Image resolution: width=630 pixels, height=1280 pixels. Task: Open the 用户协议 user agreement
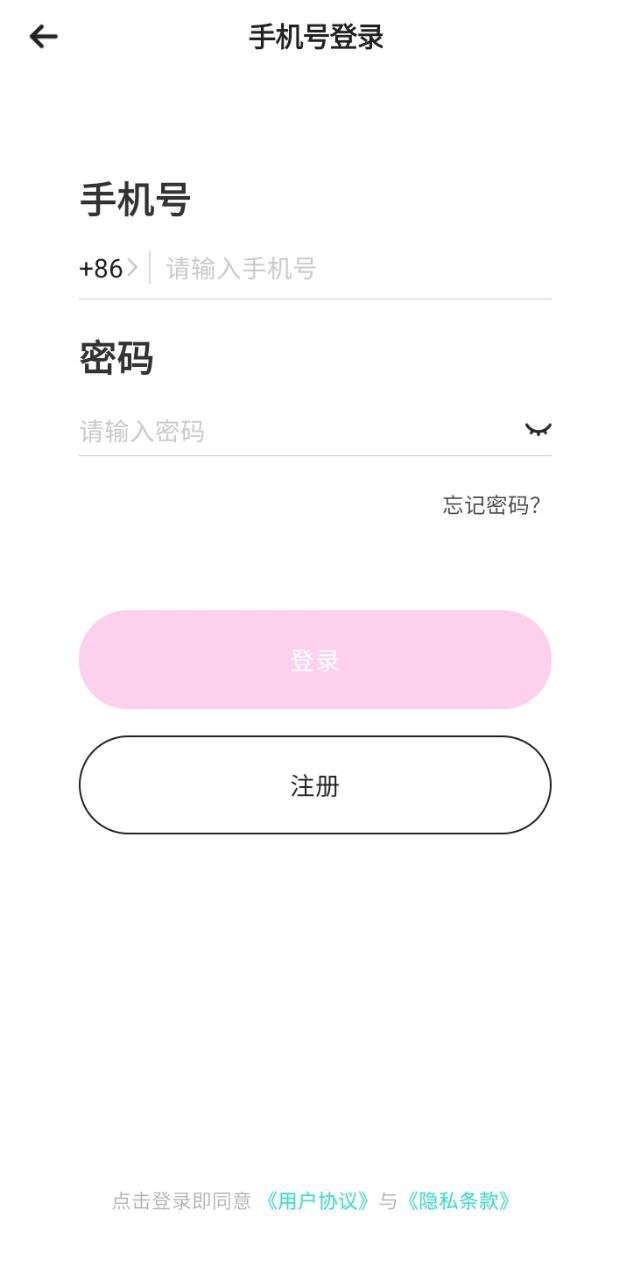pos(317,1201)
